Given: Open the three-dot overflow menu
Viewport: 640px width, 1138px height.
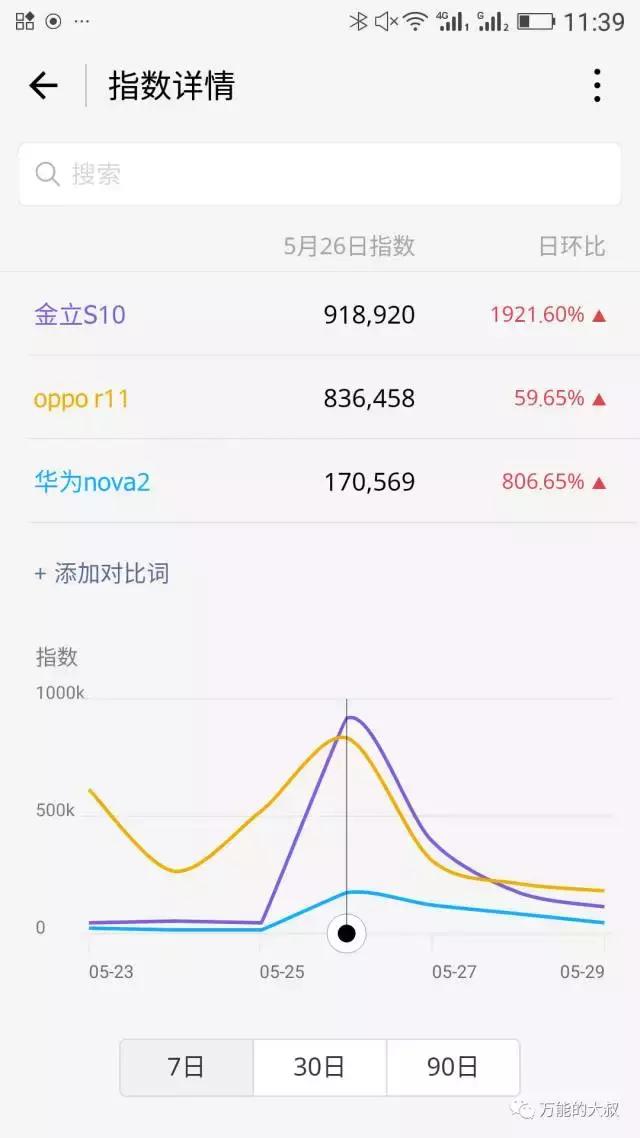Looking at the screenshot, I should 597,86.
